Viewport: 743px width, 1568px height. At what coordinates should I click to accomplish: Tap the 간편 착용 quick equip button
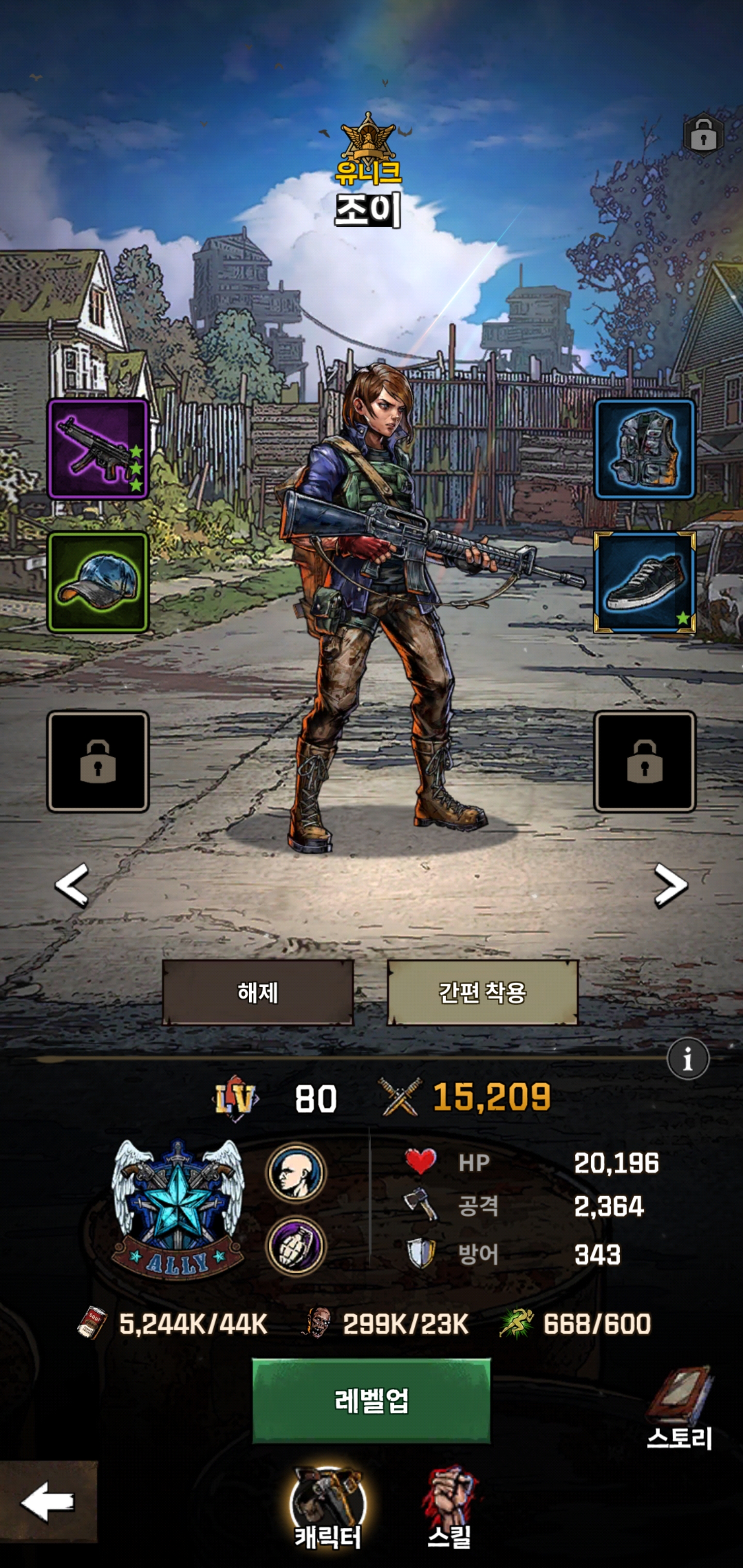[x=482, y=993]
